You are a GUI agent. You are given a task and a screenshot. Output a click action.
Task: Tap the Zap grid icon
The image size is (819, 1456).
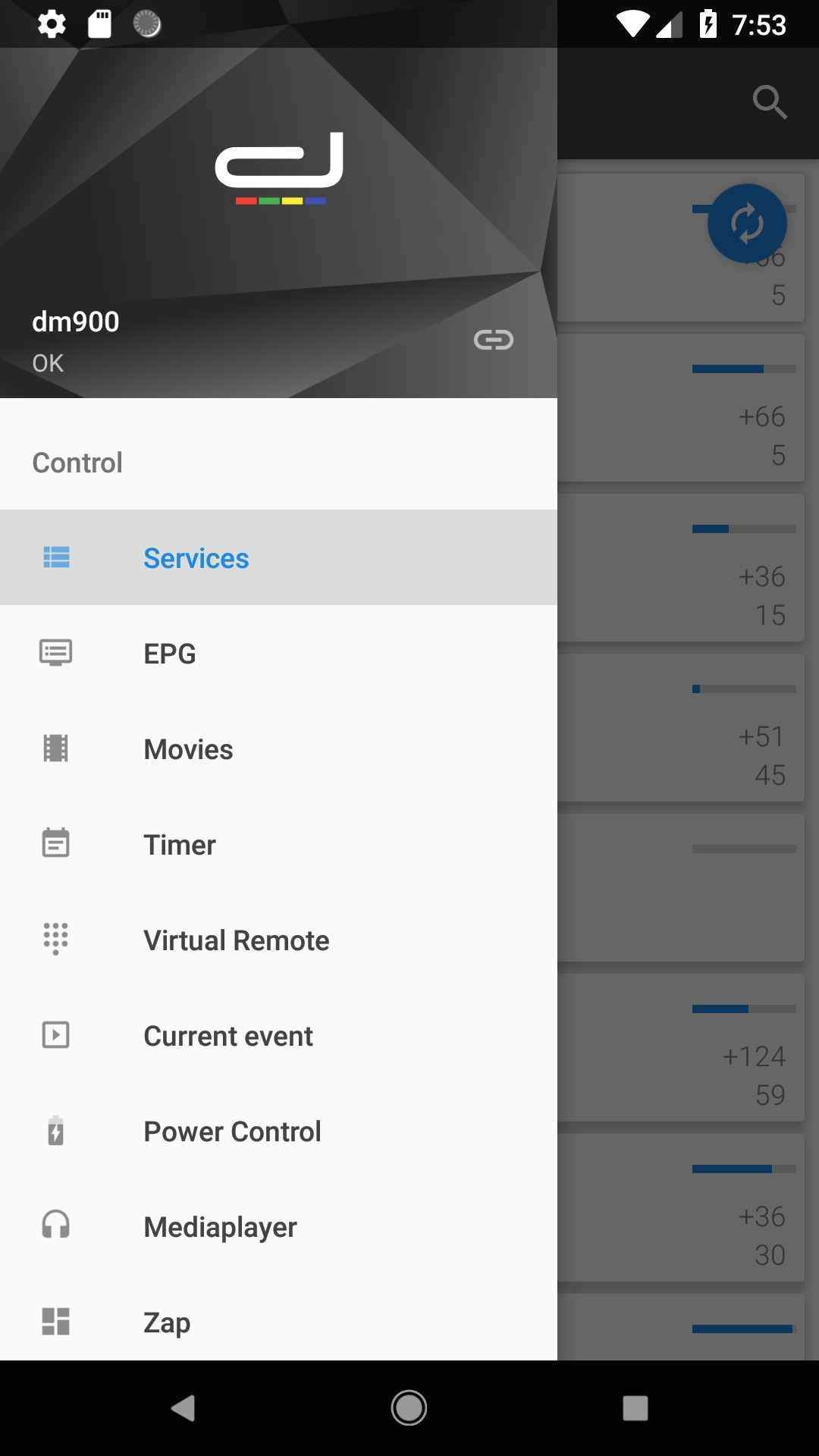coord(57,1321)
